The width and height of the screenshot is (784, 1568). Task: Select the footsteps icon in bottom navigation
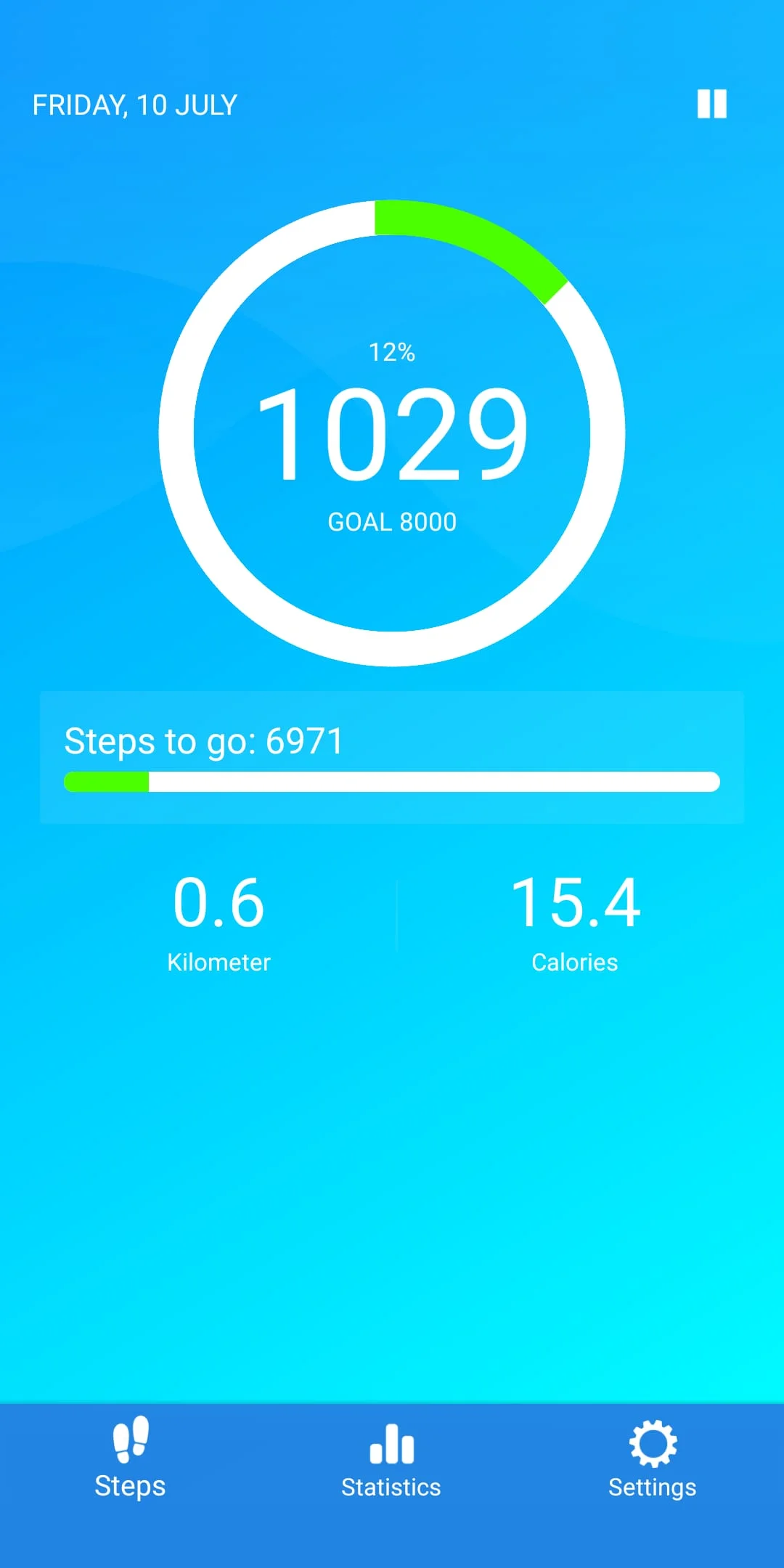(131, 1441)
